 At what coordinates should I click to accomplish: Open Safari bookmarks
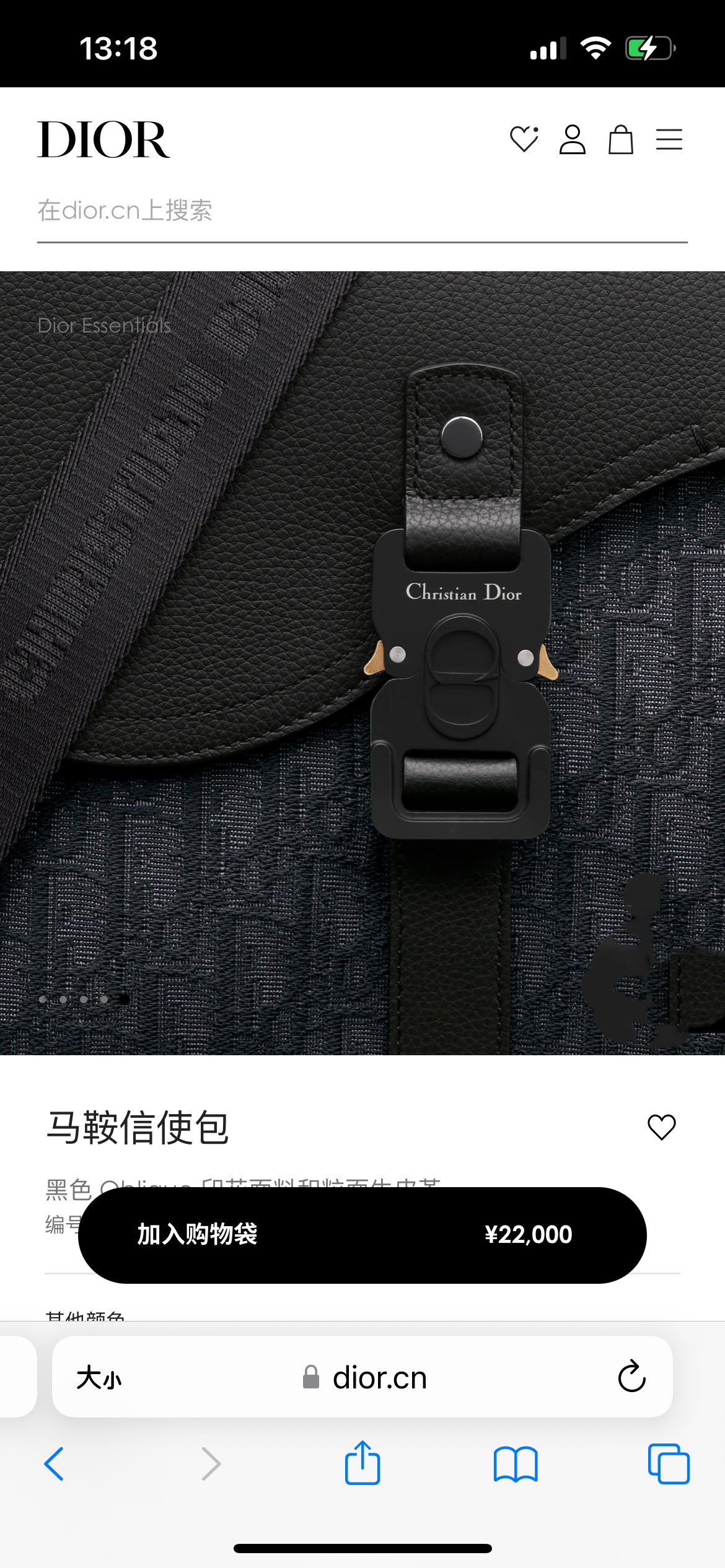(516, 1464)
